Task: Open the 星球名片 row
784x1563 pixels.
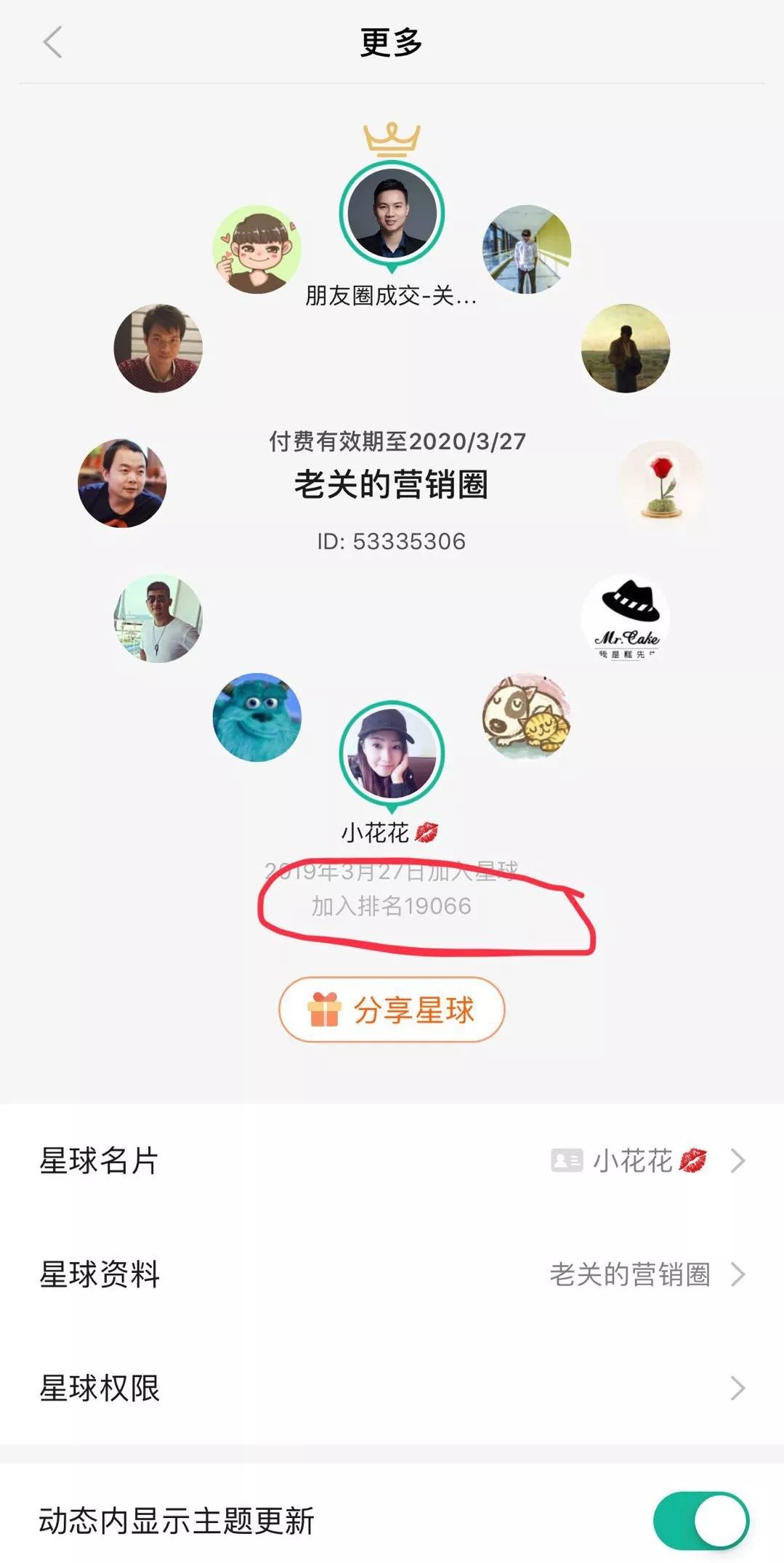Action: [x=392, y=1160]
